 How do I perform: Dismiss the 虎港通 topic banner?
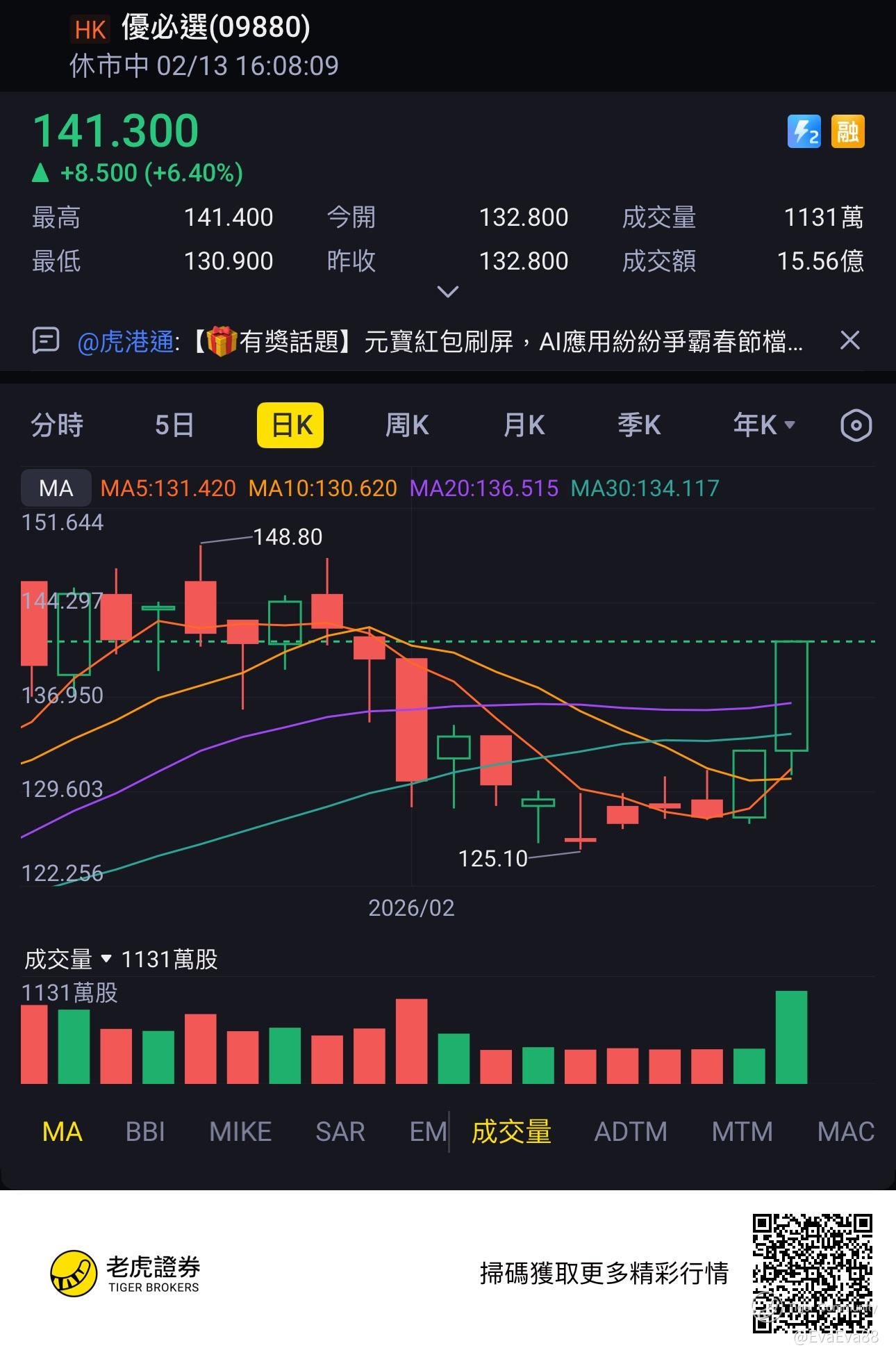(850, 340)
